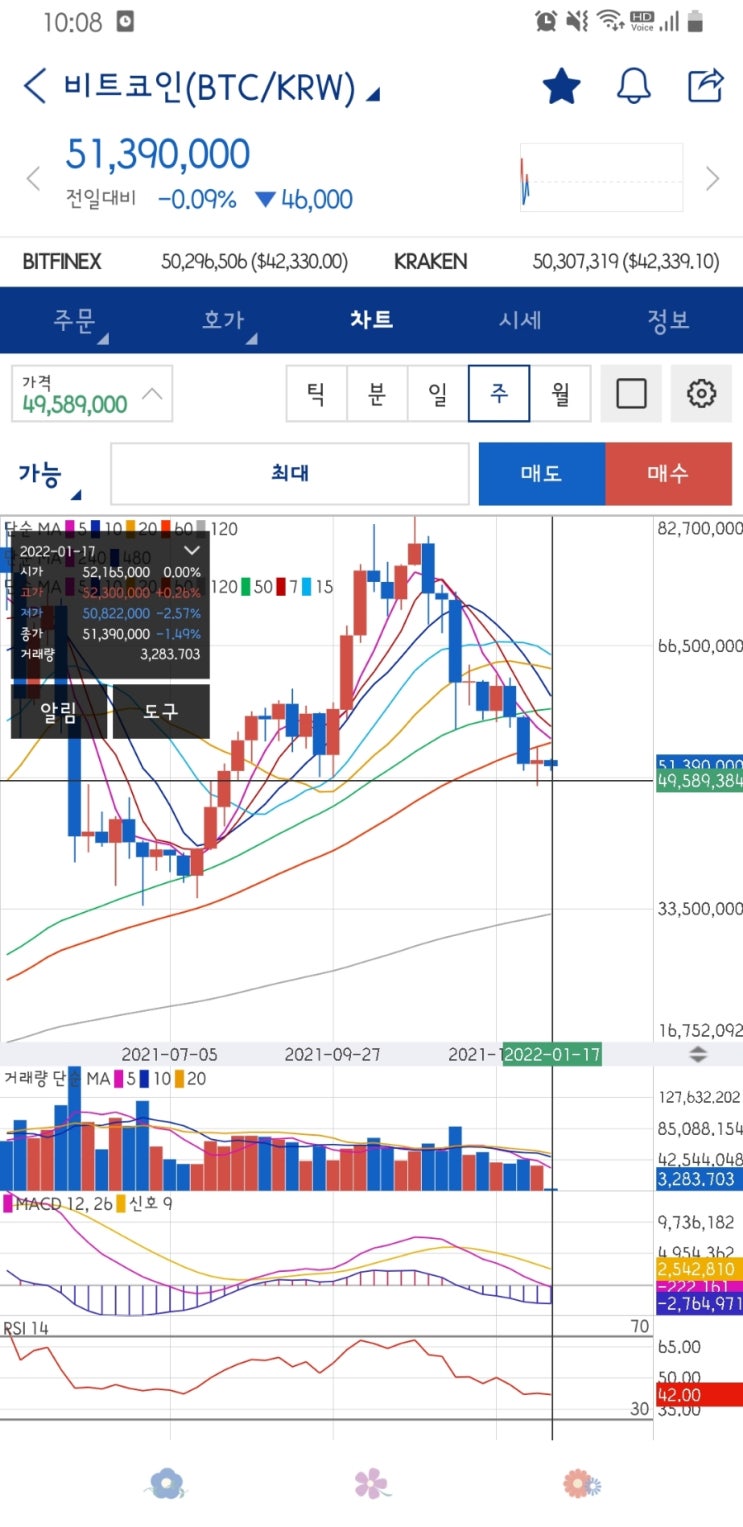Tap the red 매수 buy button
This screenshot has height=1527, width=743.
pyautogui.click(x=668, y=473)
